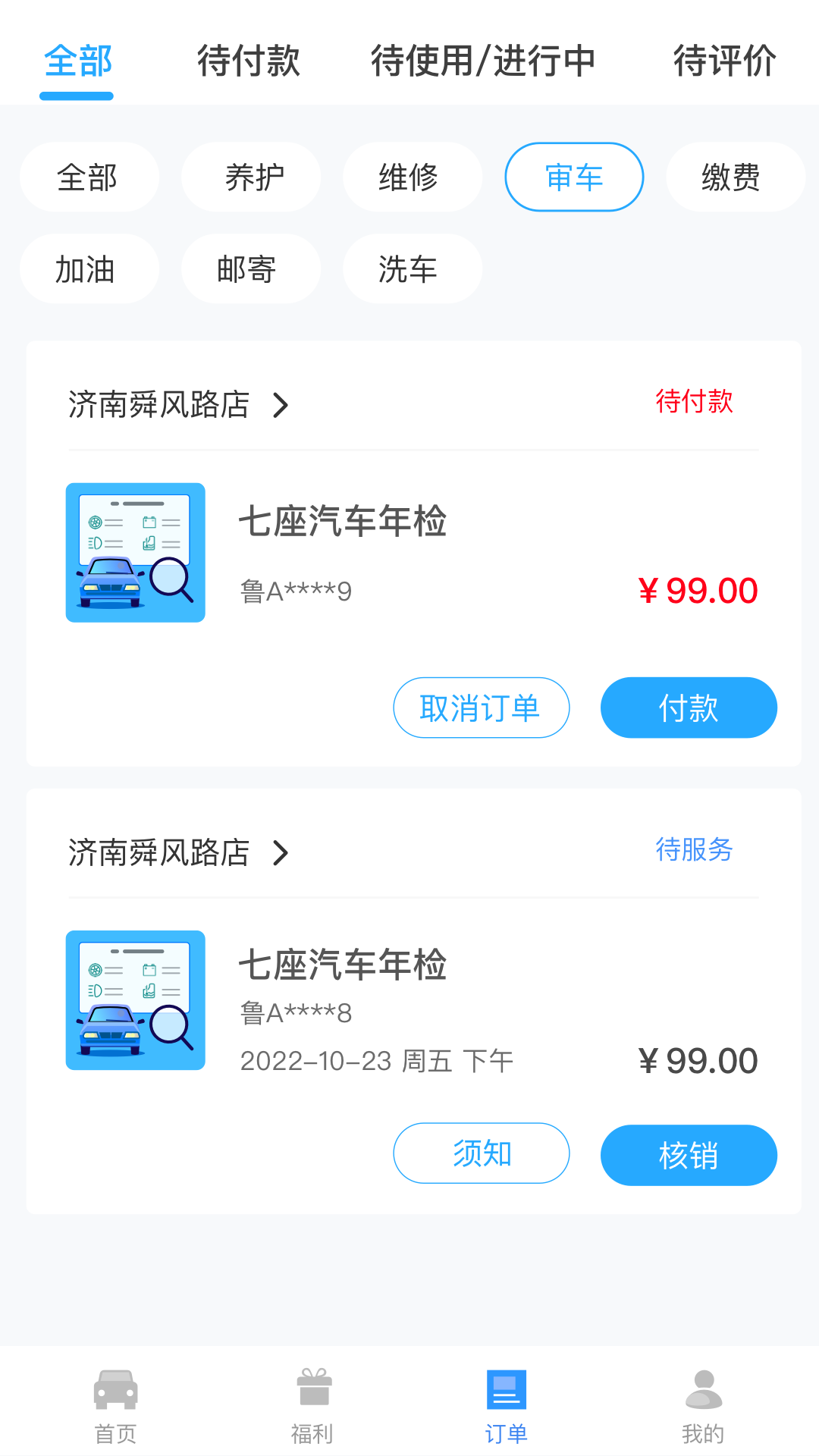Switch to the 待付款 top tab
Screen dimensions: 819x1456
pyautogui.click(x=248, y=61)
